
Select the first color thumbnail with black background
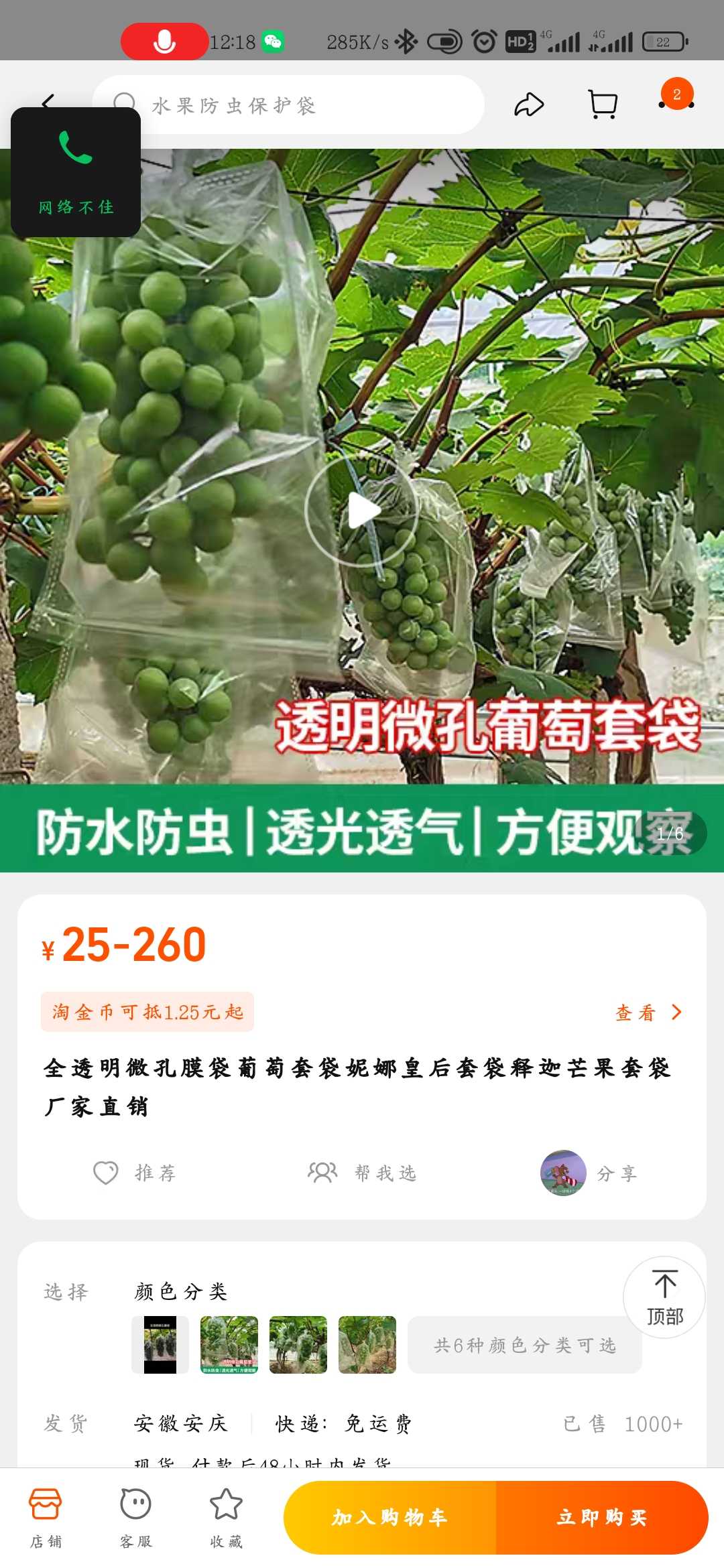(160, 1345)
